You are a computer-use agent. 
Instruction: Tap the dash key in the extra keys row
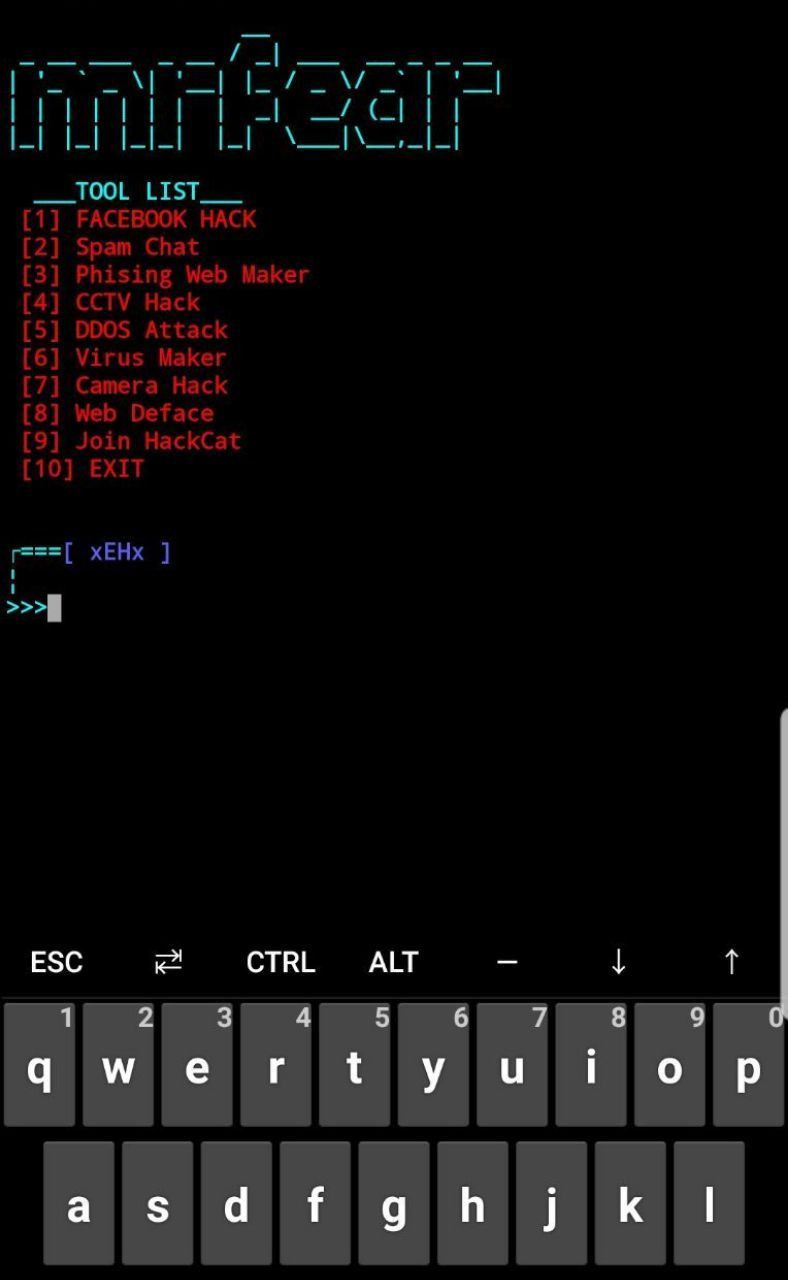507,962
